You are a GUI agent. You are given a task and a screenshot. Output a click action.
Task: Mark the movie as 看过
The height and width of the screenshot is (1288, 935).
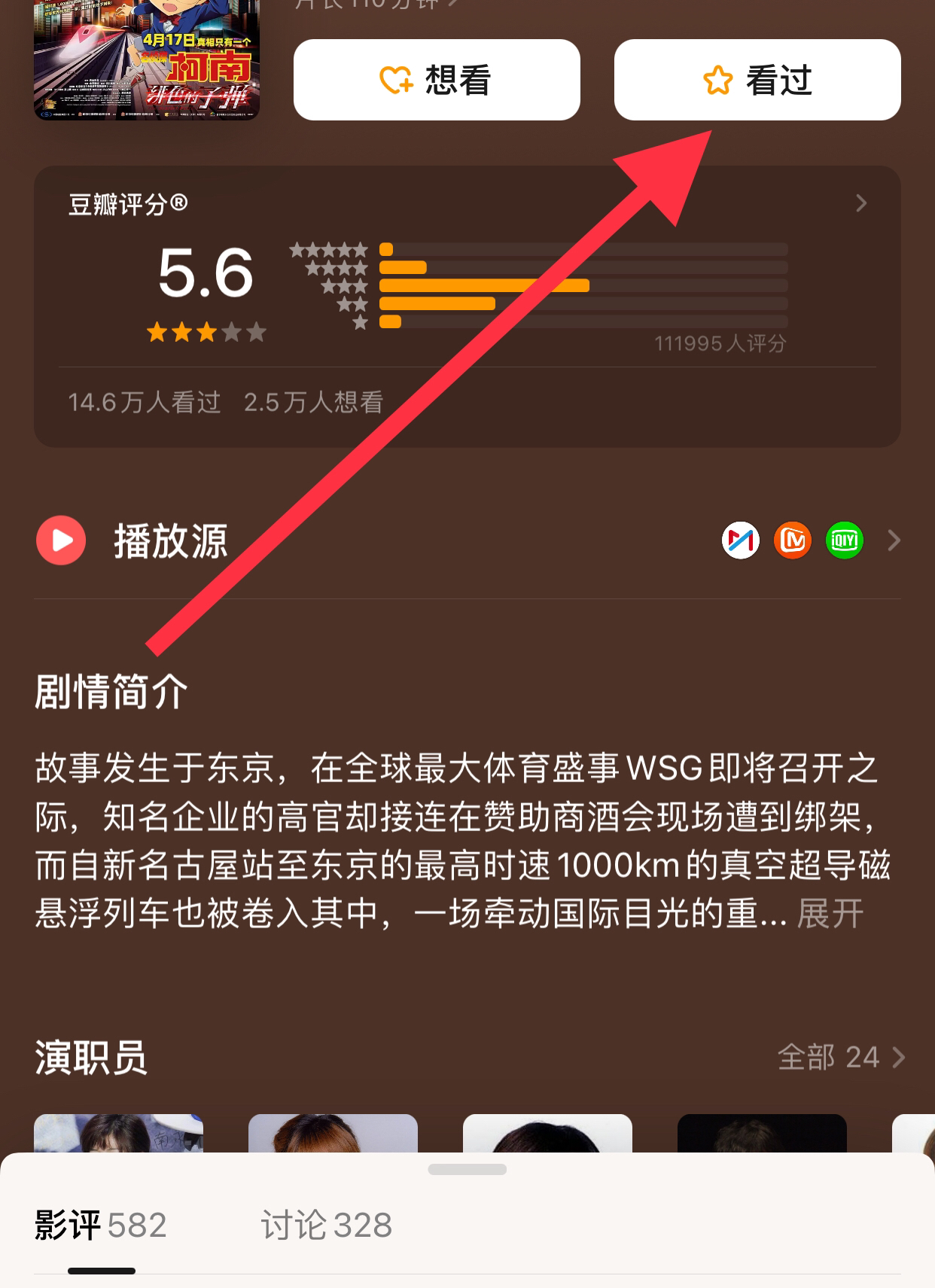[757, 80]
